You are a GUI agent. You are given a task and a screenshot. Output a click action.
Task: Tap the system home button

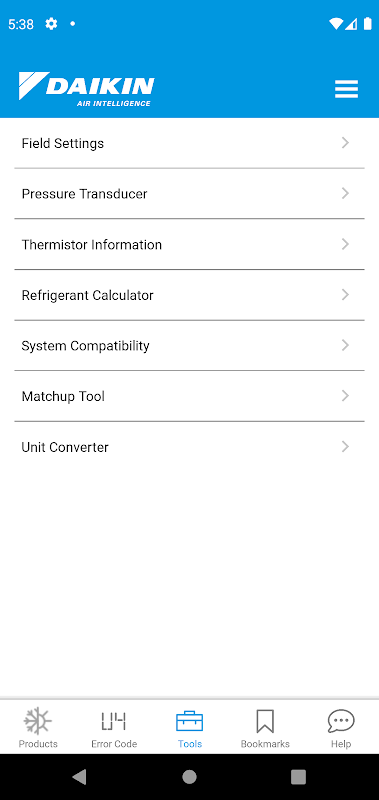point(189,777)
